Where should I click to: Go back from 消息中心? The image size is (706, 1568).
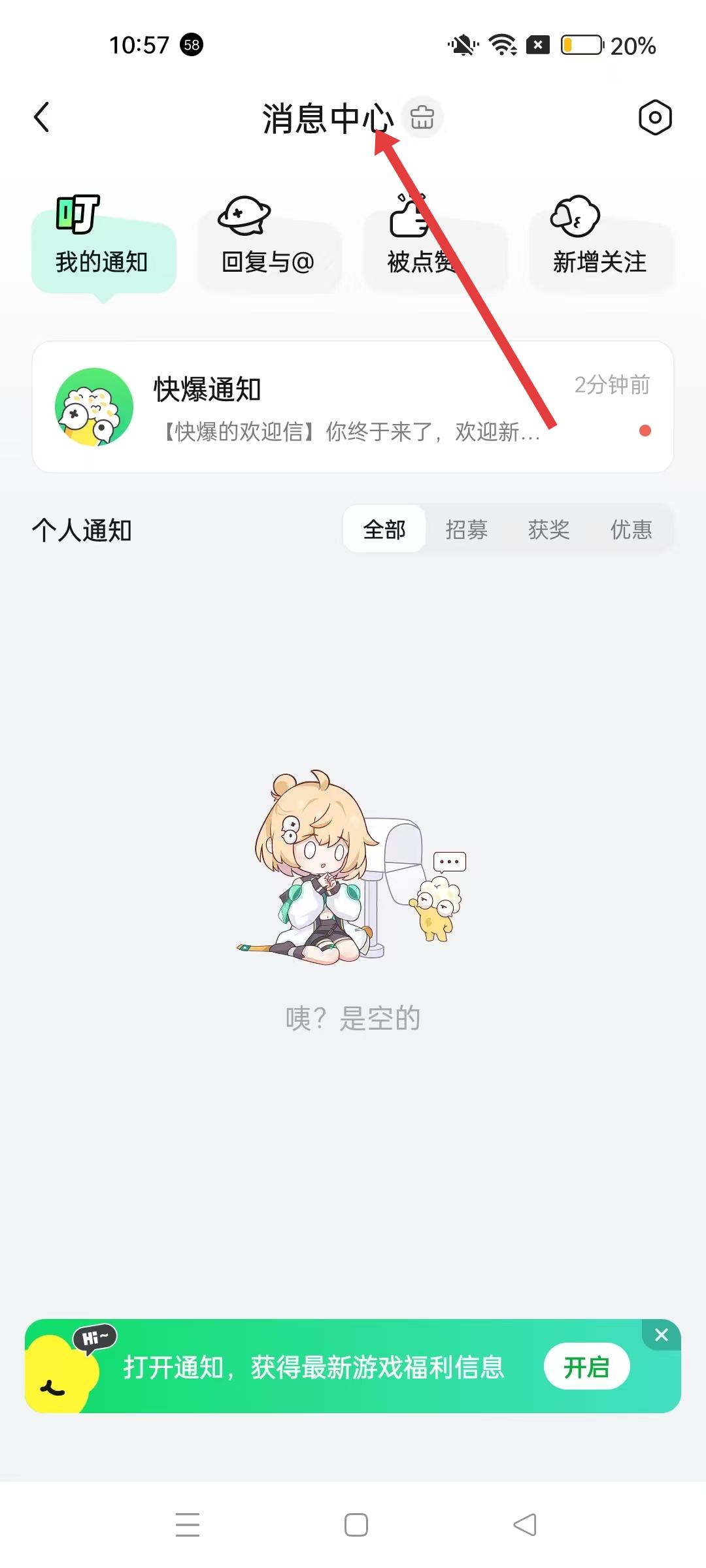point(42,118)
